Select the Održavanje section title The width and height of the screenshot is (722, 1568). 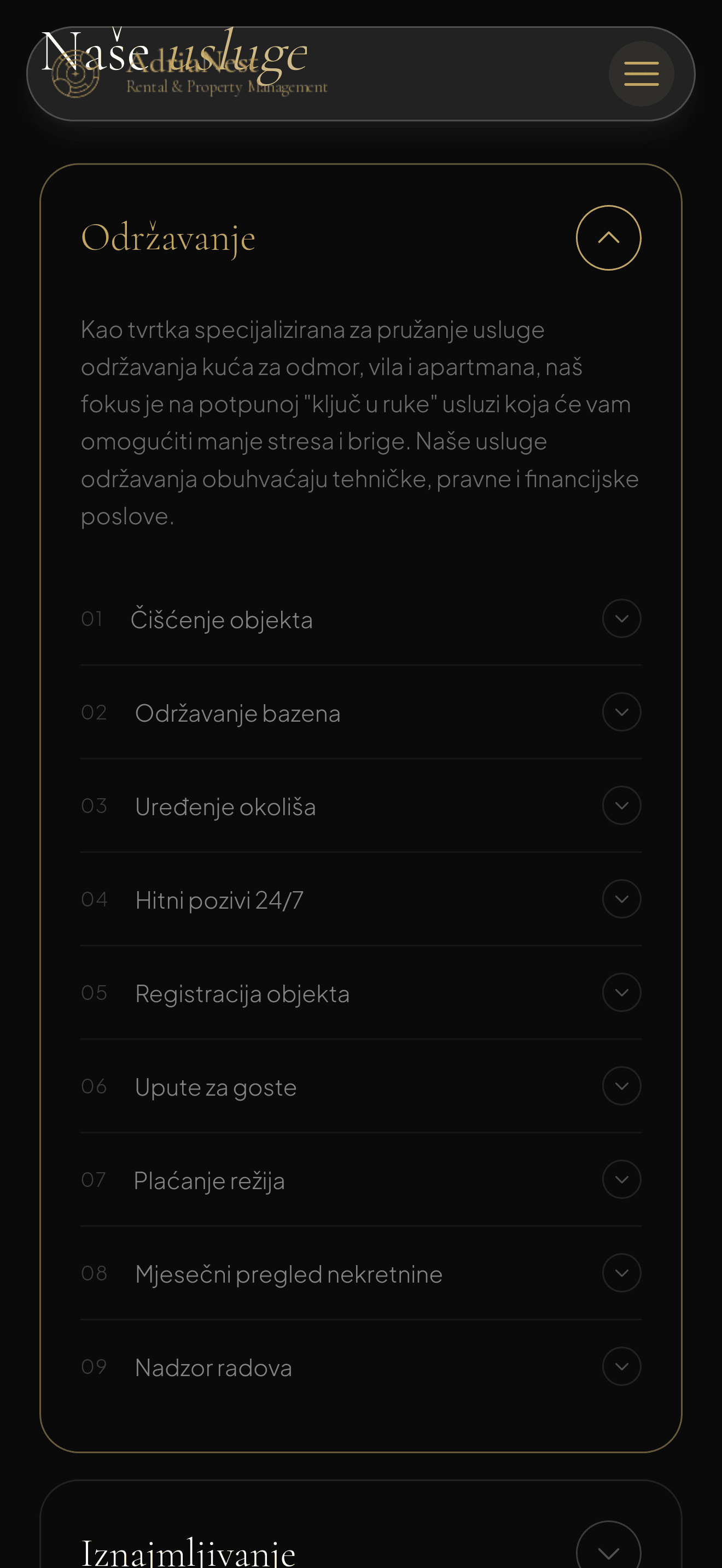click(168, 237)
